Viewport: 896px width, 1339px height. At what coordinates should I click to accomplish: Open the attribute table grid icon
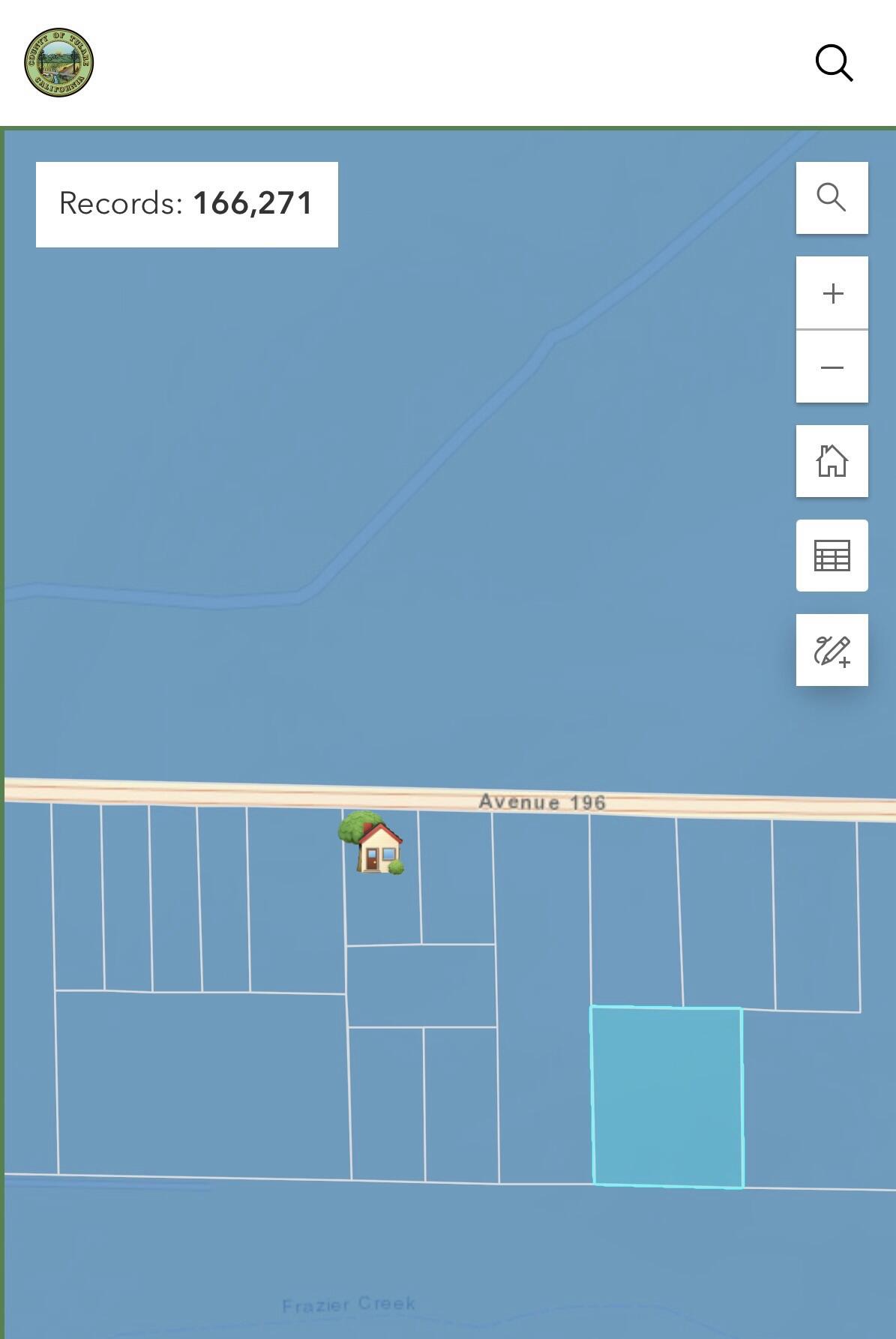coord(832,556)
